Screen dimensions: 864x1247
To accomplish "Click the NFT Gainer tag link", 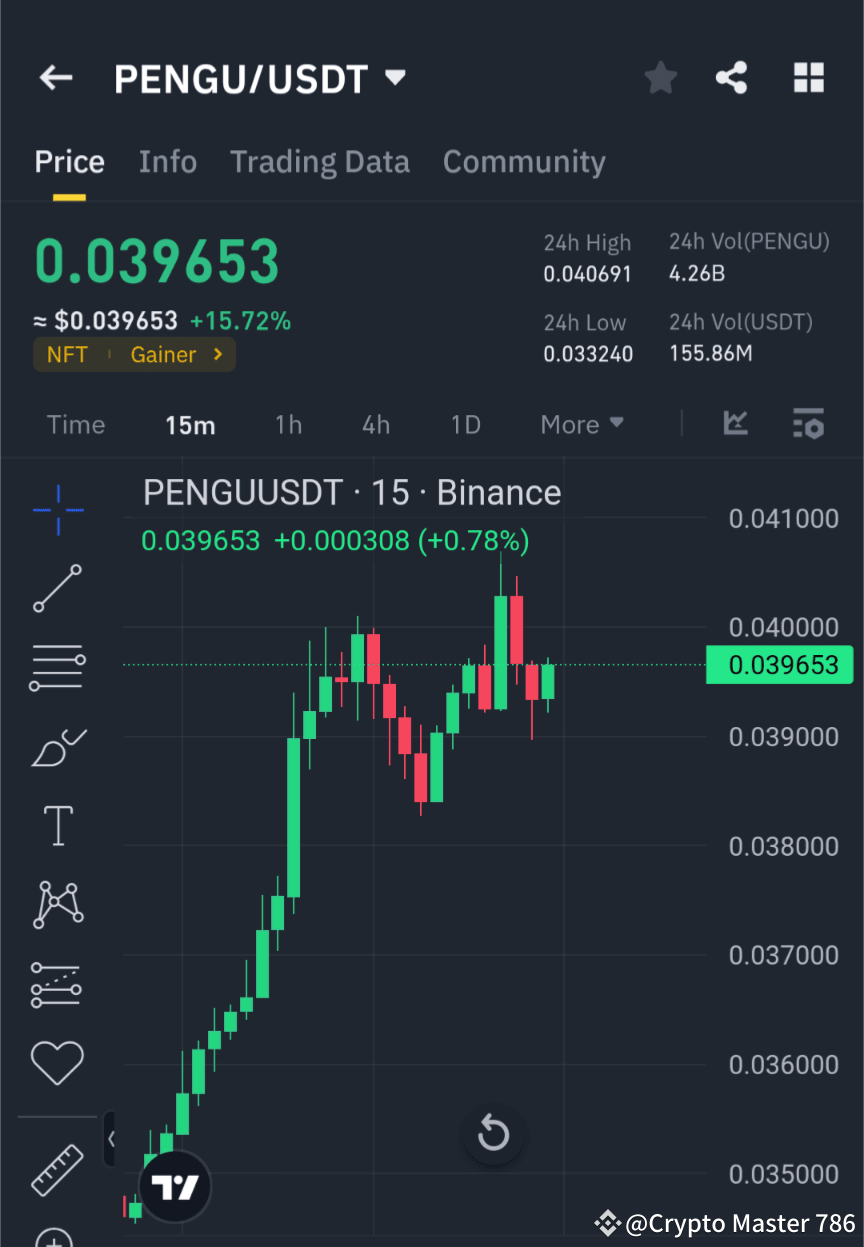I will [x=134, y=354].
